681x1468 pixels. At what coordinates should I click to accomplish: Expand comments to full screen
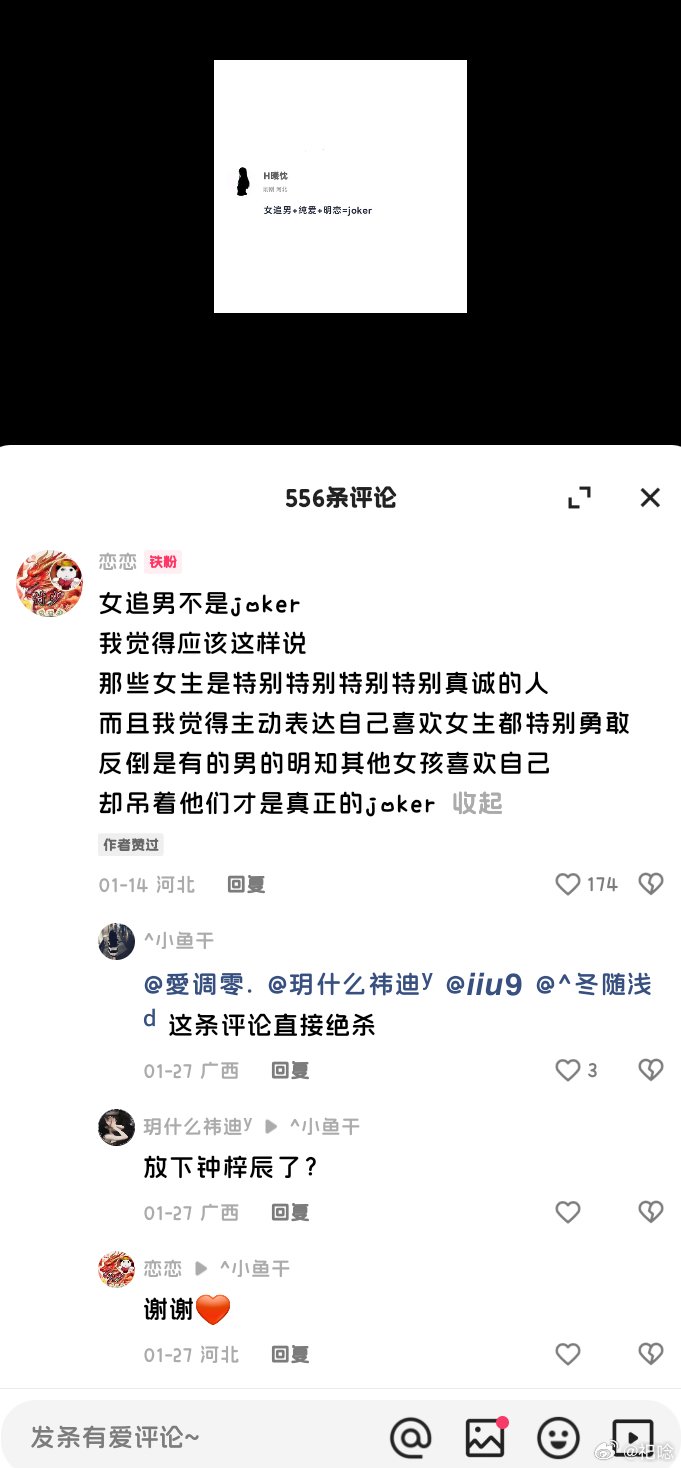pyautogui.click(x=579, y=497)
